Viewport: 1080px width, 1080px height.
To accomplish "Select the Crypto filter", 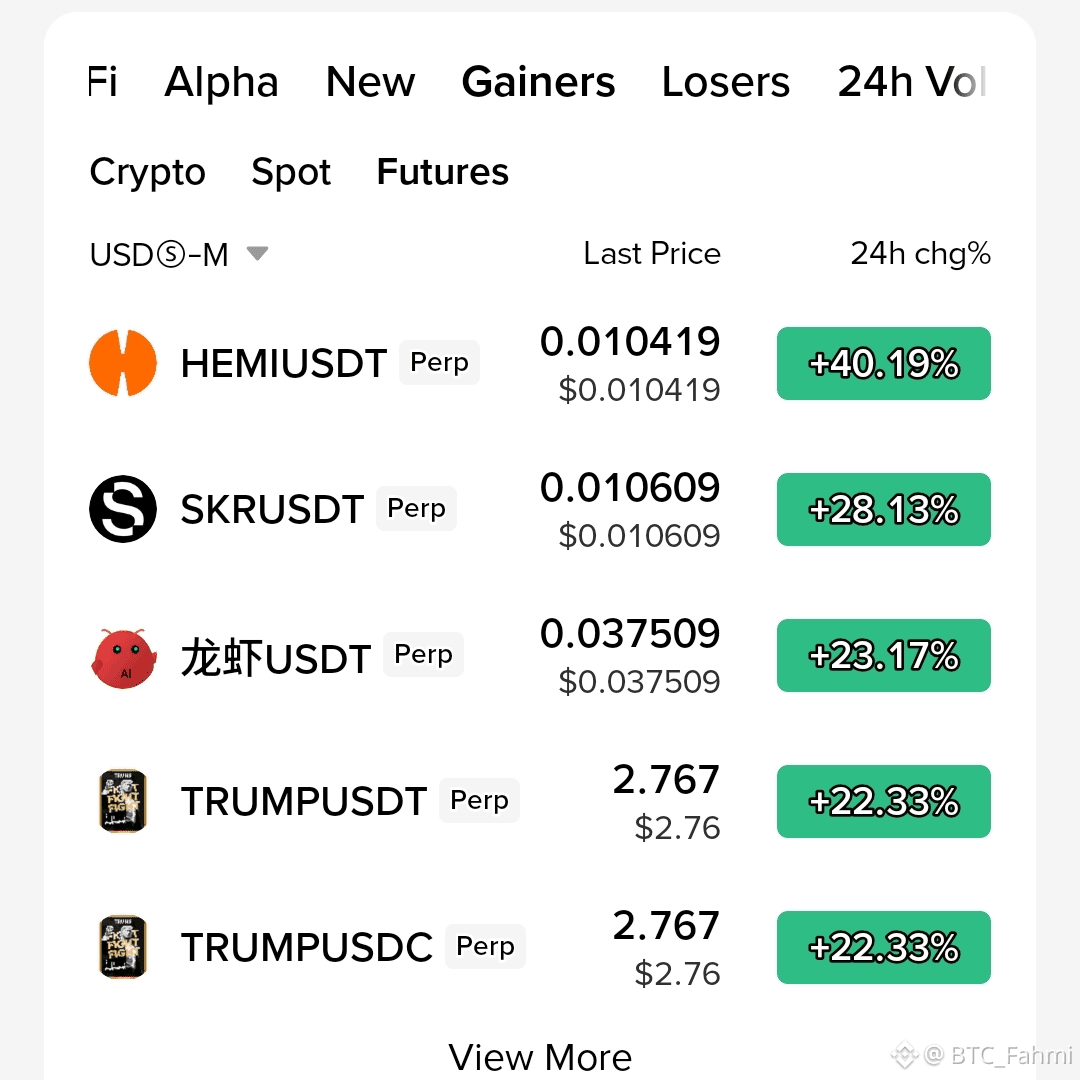I will tap(147, 172).
